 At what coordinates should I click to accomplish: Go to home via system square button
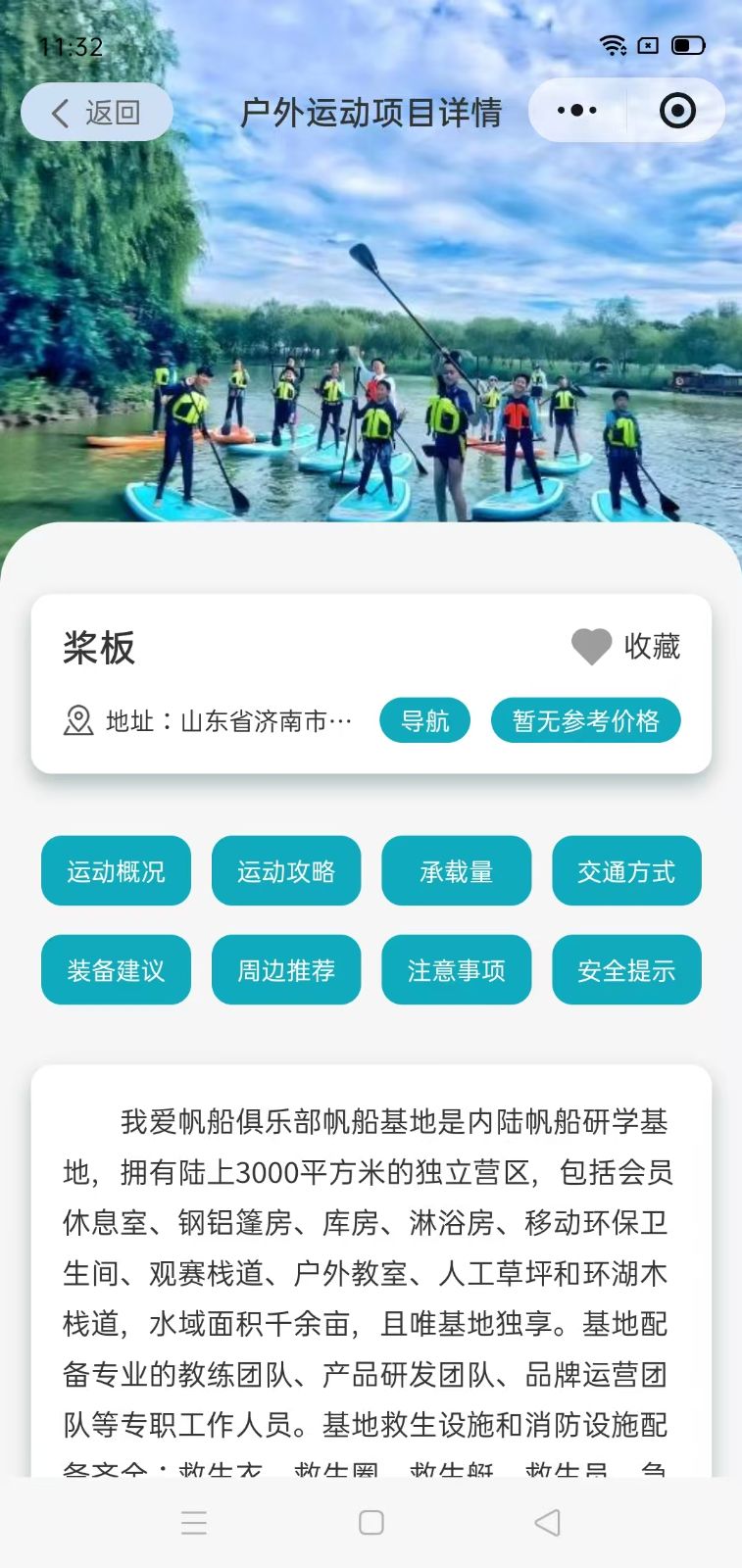[x=371, y=1522]
